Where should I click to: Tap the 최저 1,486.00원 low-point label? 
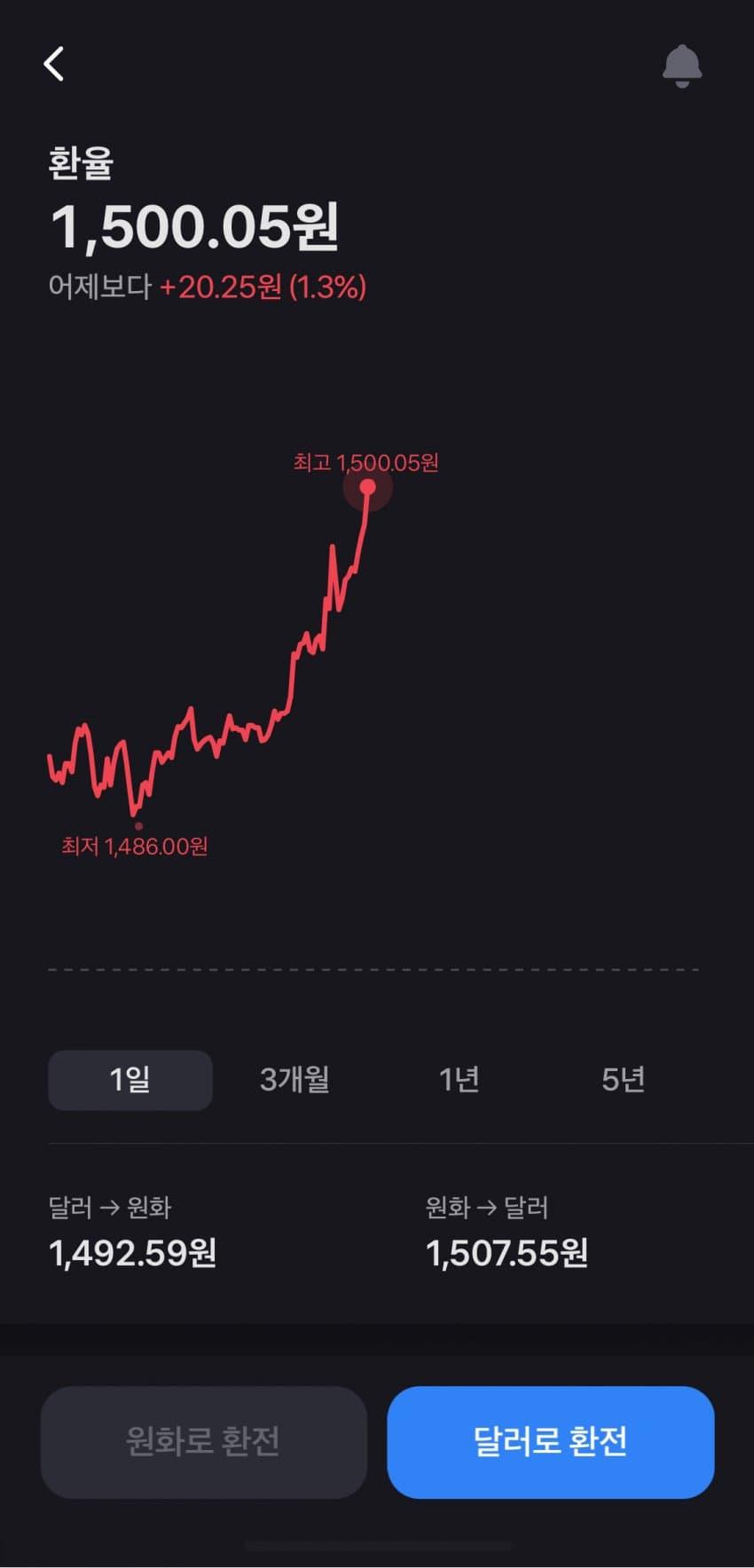tap(135, 847)
